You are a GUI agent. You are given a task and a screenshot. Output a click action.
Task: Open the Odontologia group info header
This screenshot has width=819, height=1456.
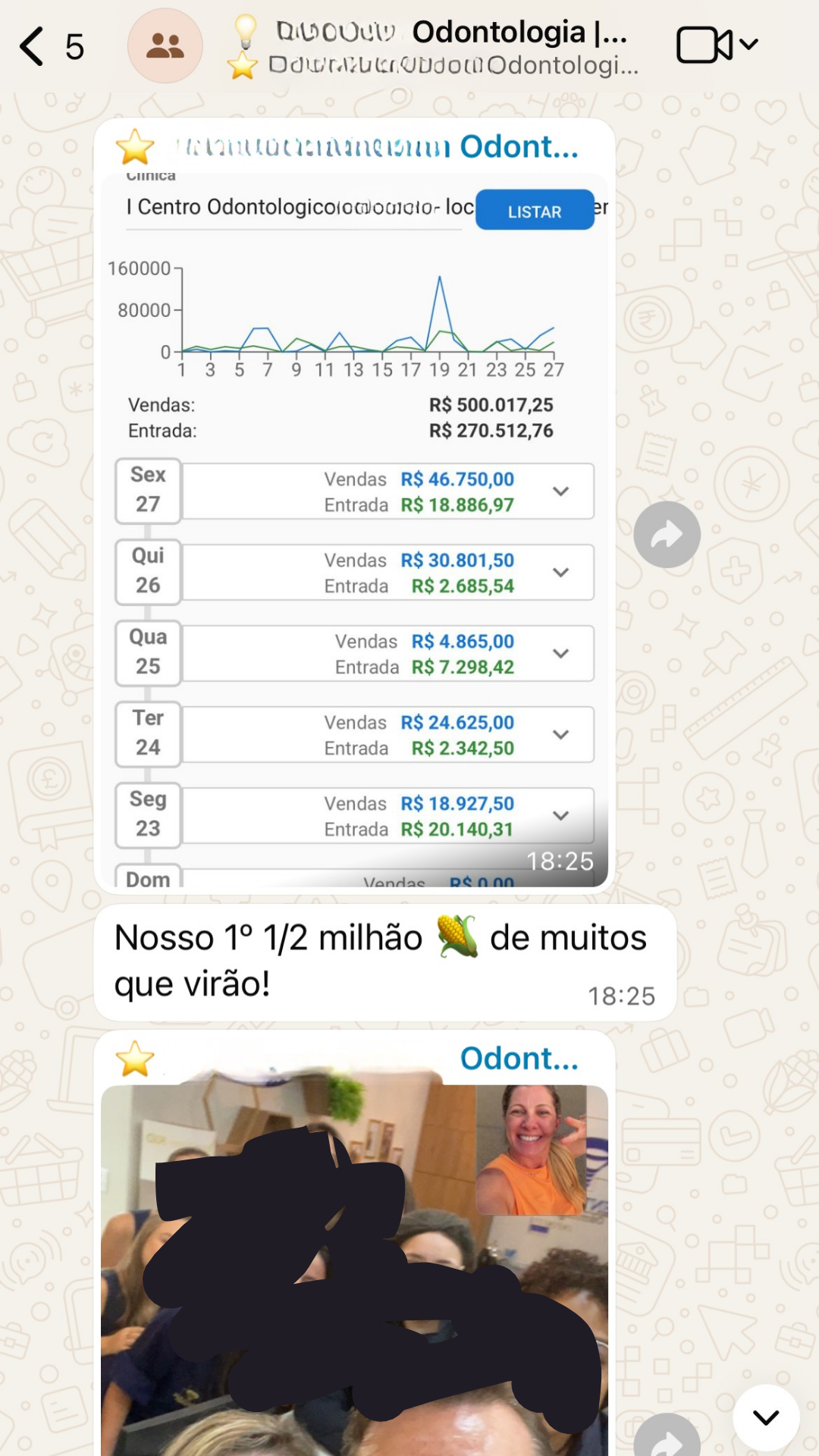coord(447,47)
